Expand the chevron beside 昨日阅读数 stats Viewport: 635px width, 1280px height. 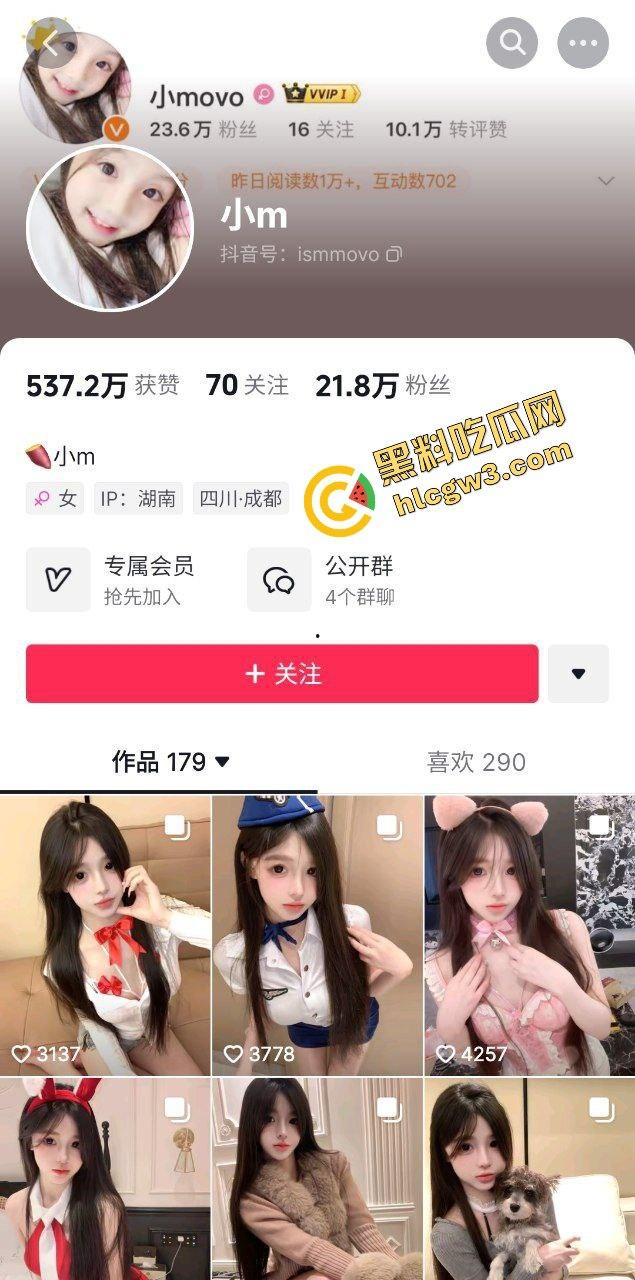(605, 181)
